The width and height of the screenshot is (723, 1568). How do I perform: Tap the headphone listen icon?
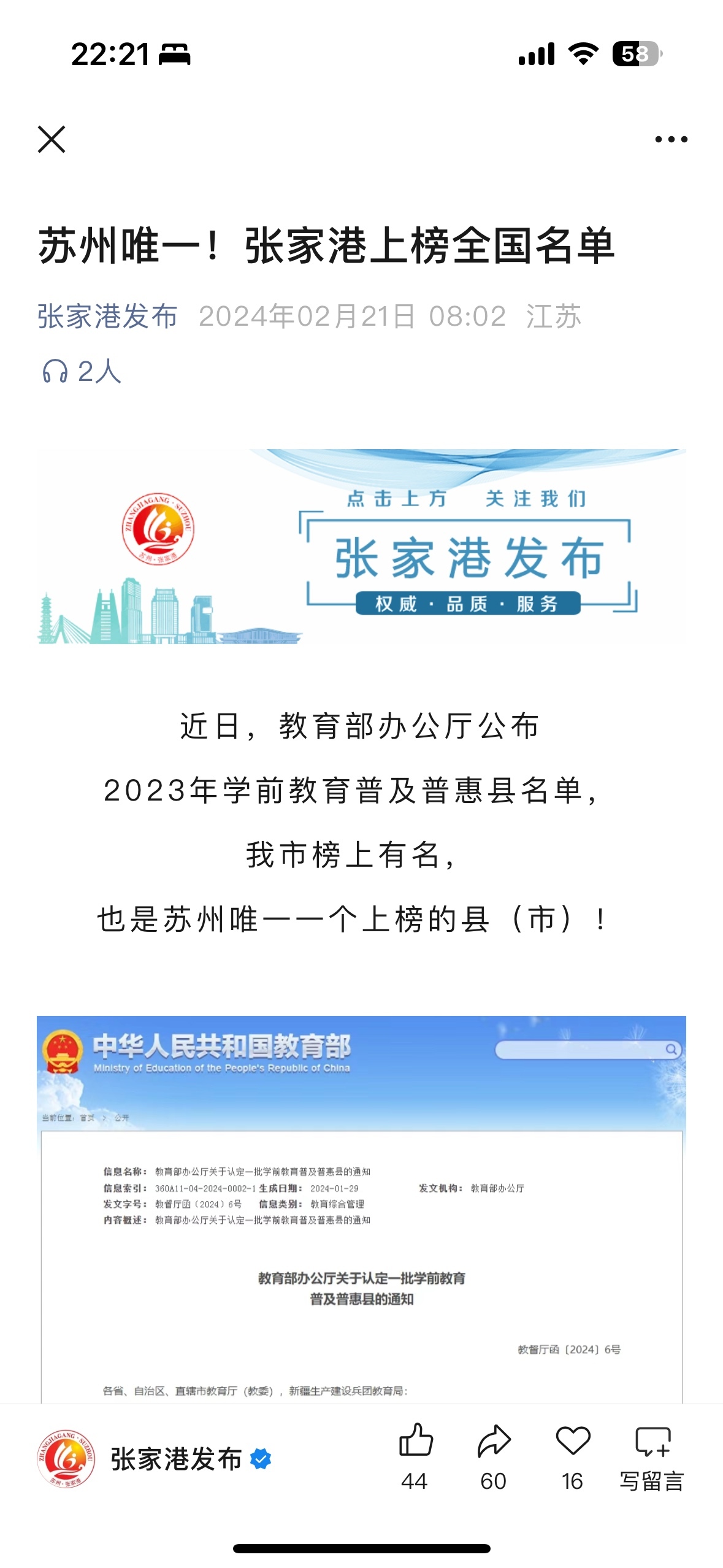(55, 371)
